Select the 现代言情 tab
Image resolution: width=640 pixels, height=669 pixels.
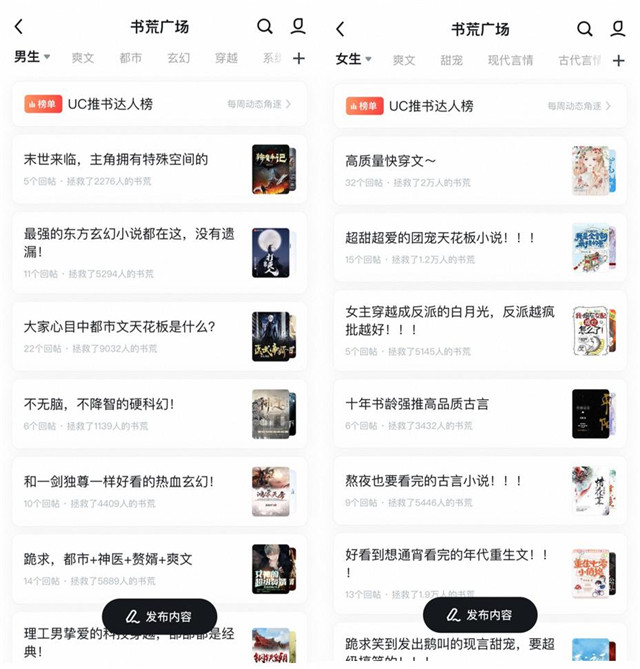click(x=512, y=60)
